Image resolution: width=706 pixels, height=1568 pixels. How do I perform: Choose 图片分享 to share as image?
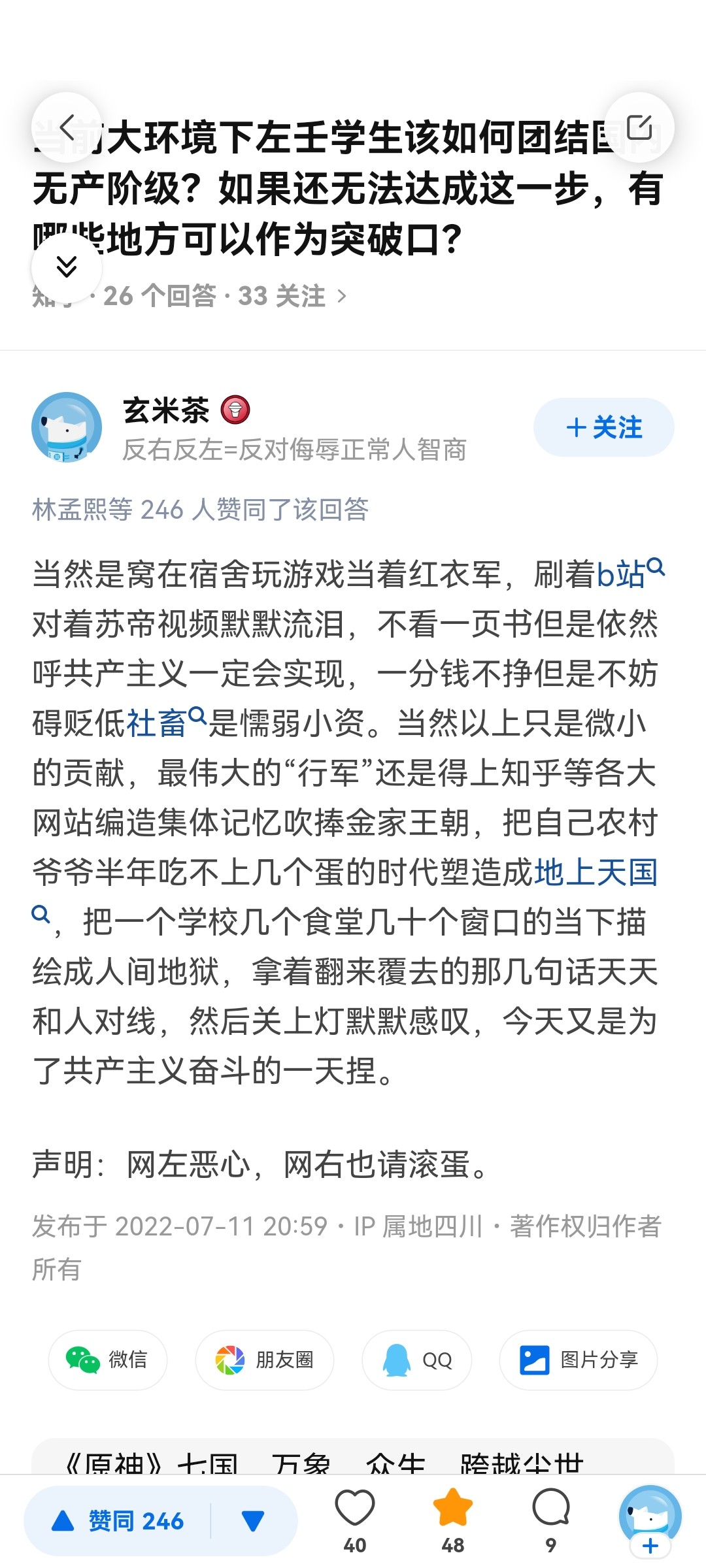pos(579,1360)
